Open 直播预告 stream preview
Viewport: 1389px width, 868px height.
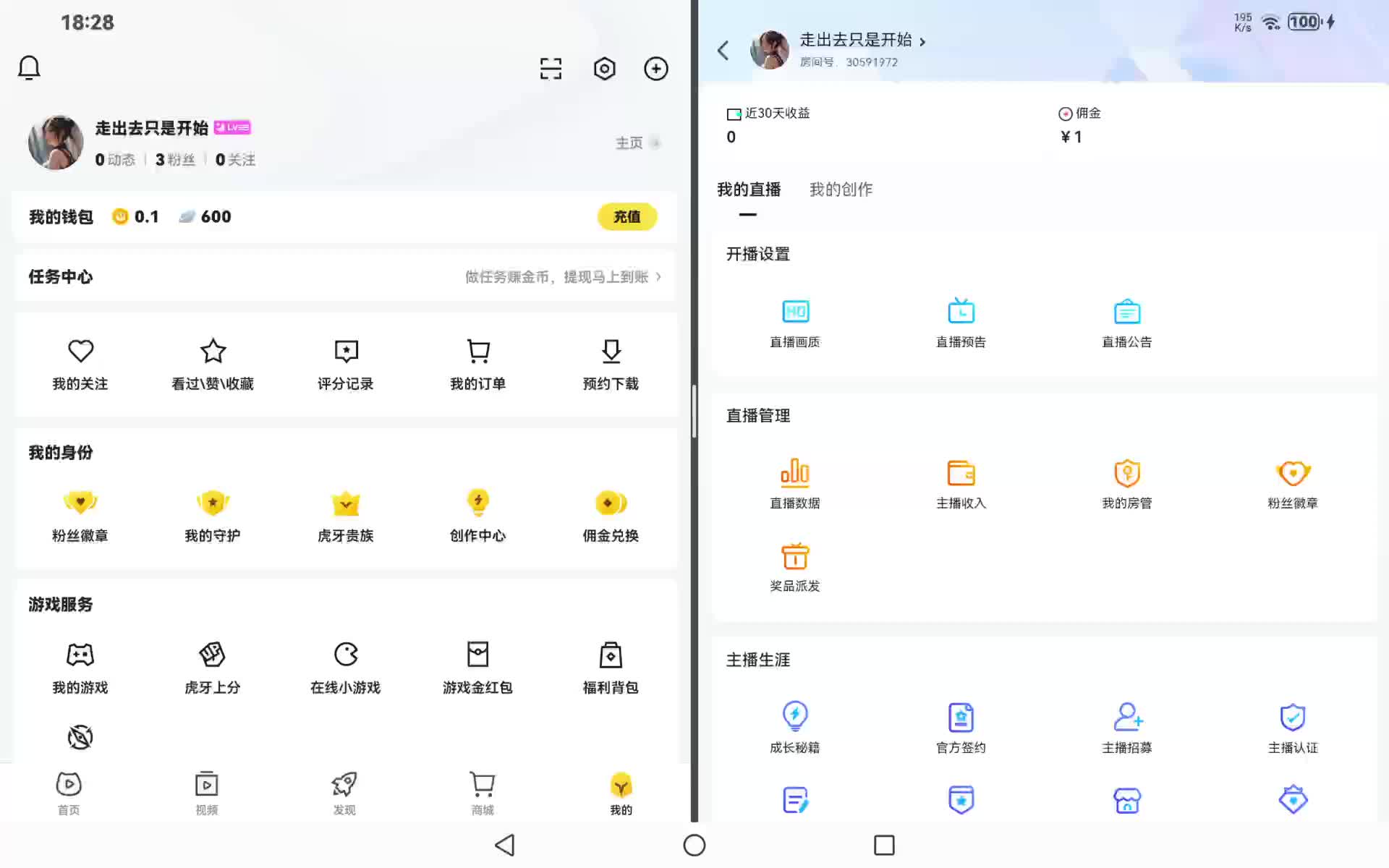961,323
